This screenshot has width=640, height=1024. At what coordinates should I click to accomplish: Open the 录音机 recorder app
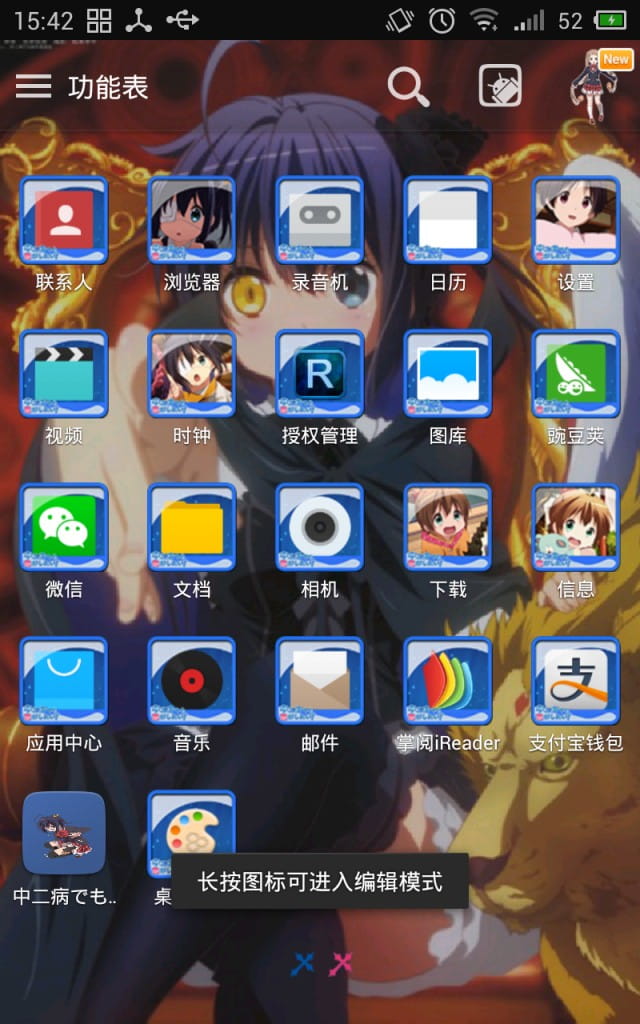[x=320, y=220]
